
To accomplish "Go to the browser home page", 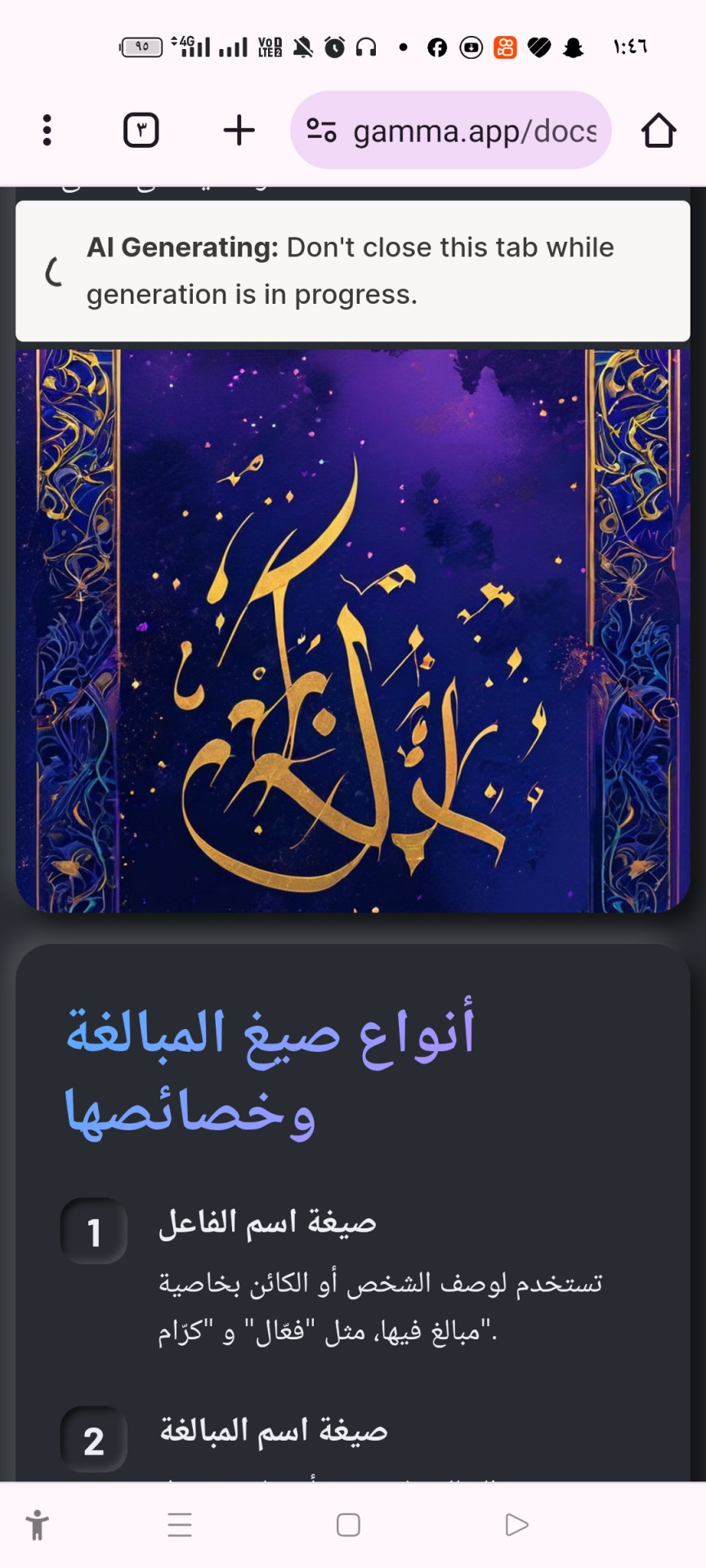I will (658, 131).
